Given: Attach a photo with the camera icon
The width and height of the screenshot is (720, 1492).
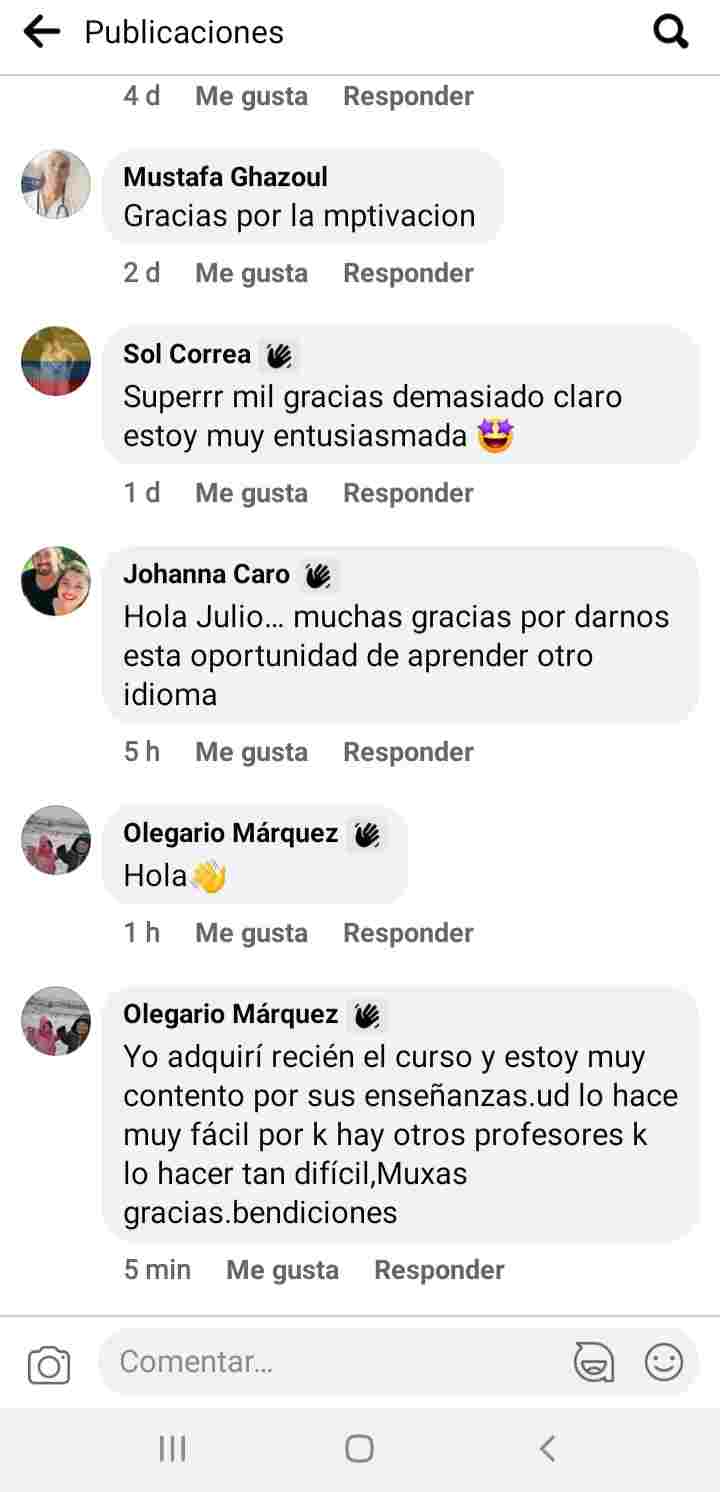Looking at the screenshot, I should [49, 1364].
